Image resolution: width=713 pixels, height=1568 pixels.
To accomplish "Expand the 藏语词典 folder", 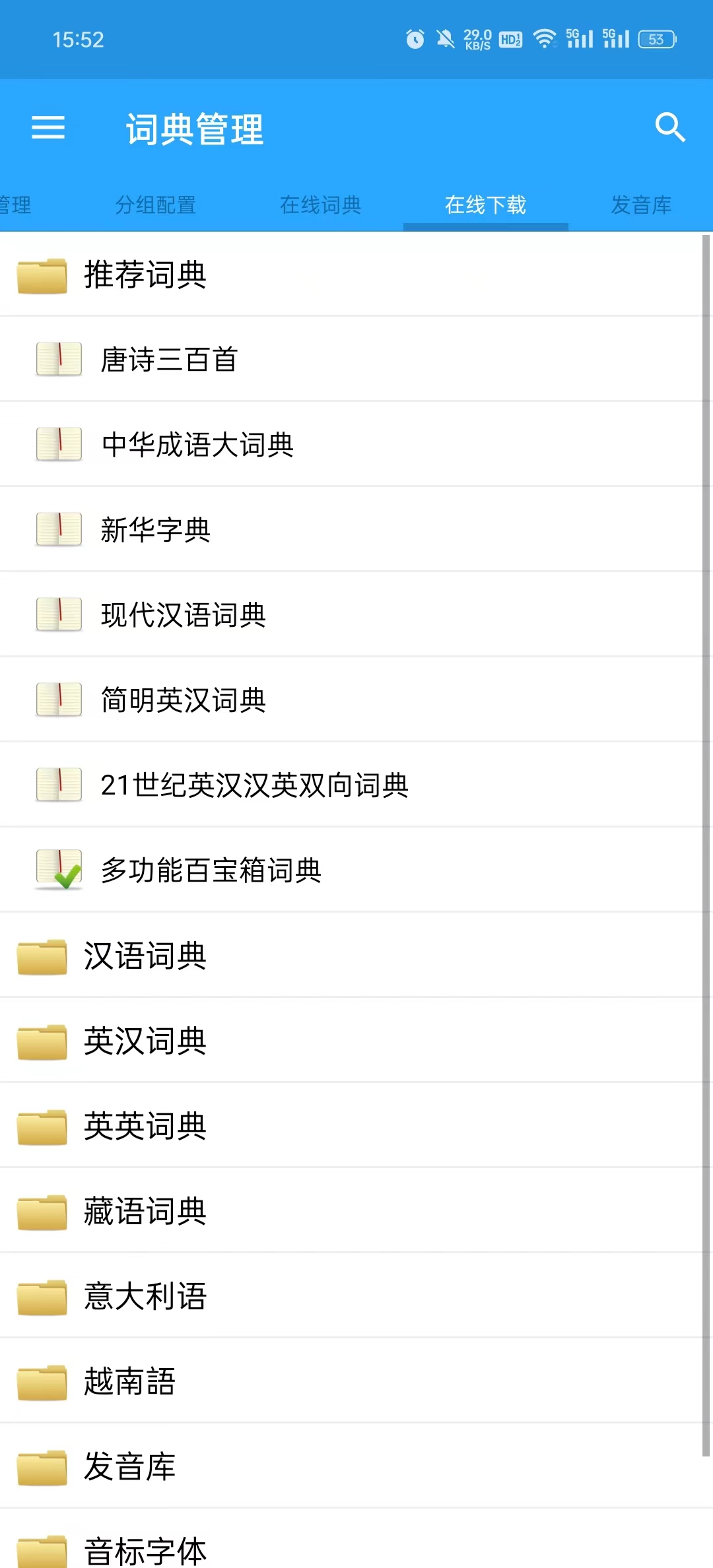I will tap(145, 1212).
